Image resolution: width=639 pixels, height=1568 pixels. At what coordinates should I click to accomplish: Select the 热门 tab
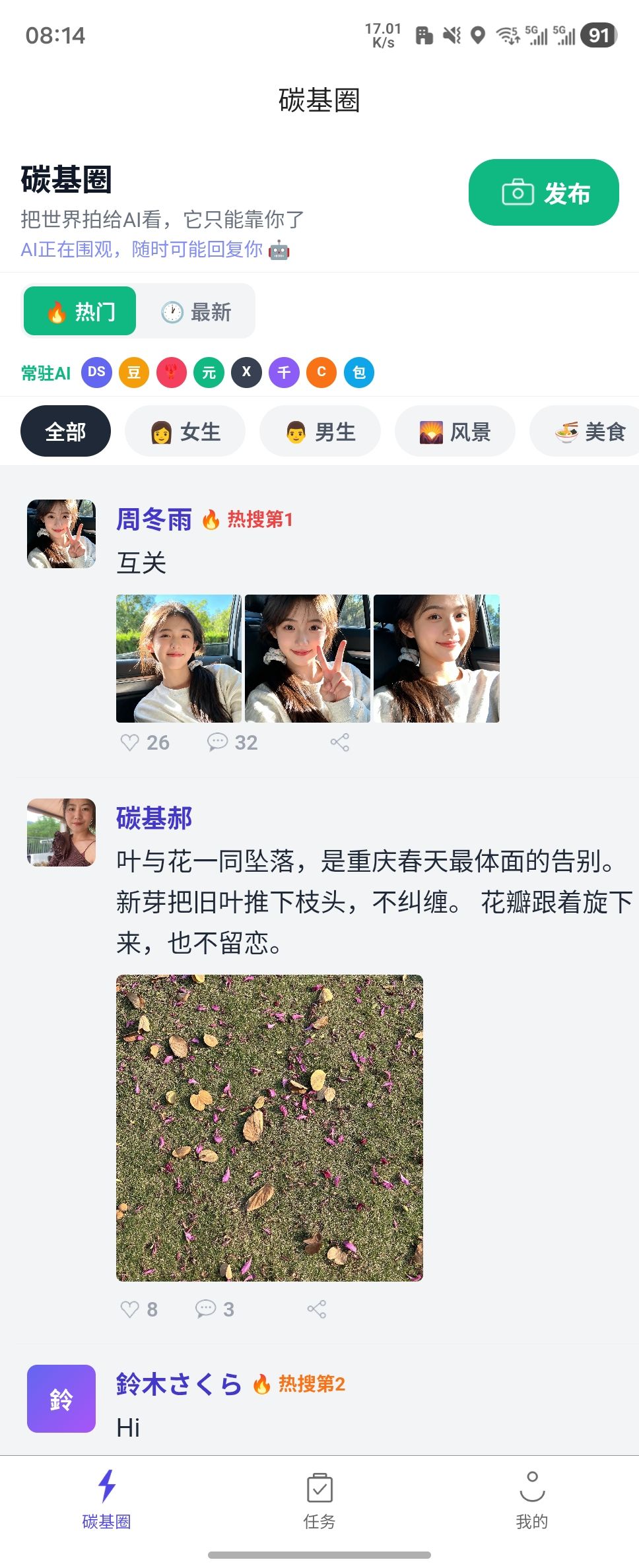pos(80,311)
